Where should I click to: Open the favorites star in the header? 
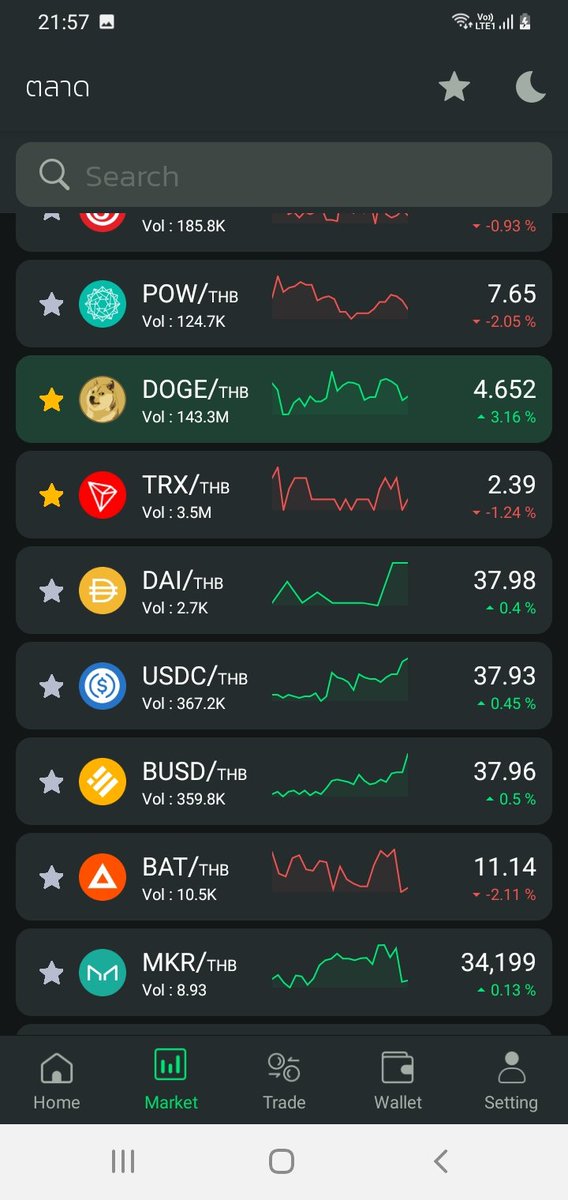[x=454, y=87]
